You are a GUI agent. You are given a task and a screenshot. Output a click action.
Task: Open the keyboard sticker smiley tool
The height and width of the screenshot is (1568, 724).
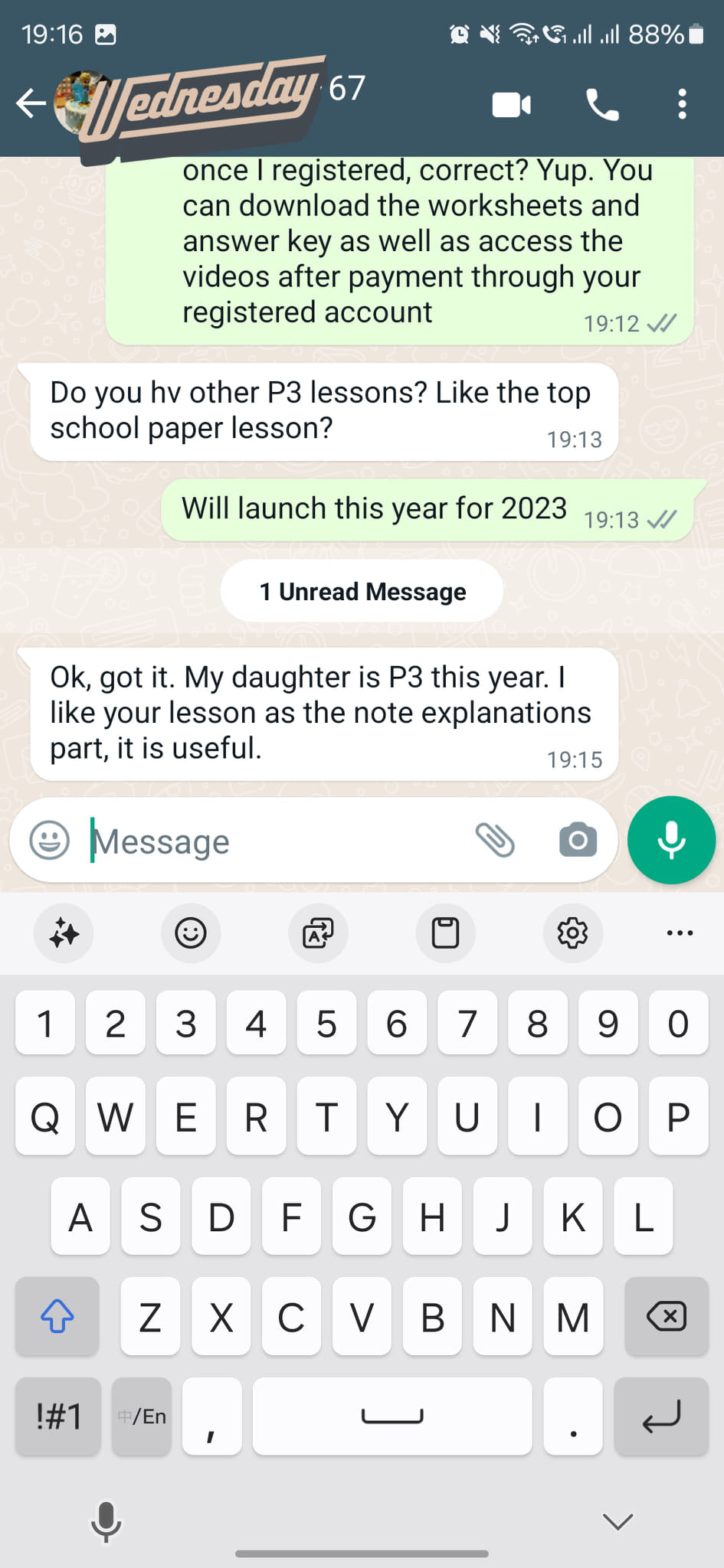click(191, 933)
